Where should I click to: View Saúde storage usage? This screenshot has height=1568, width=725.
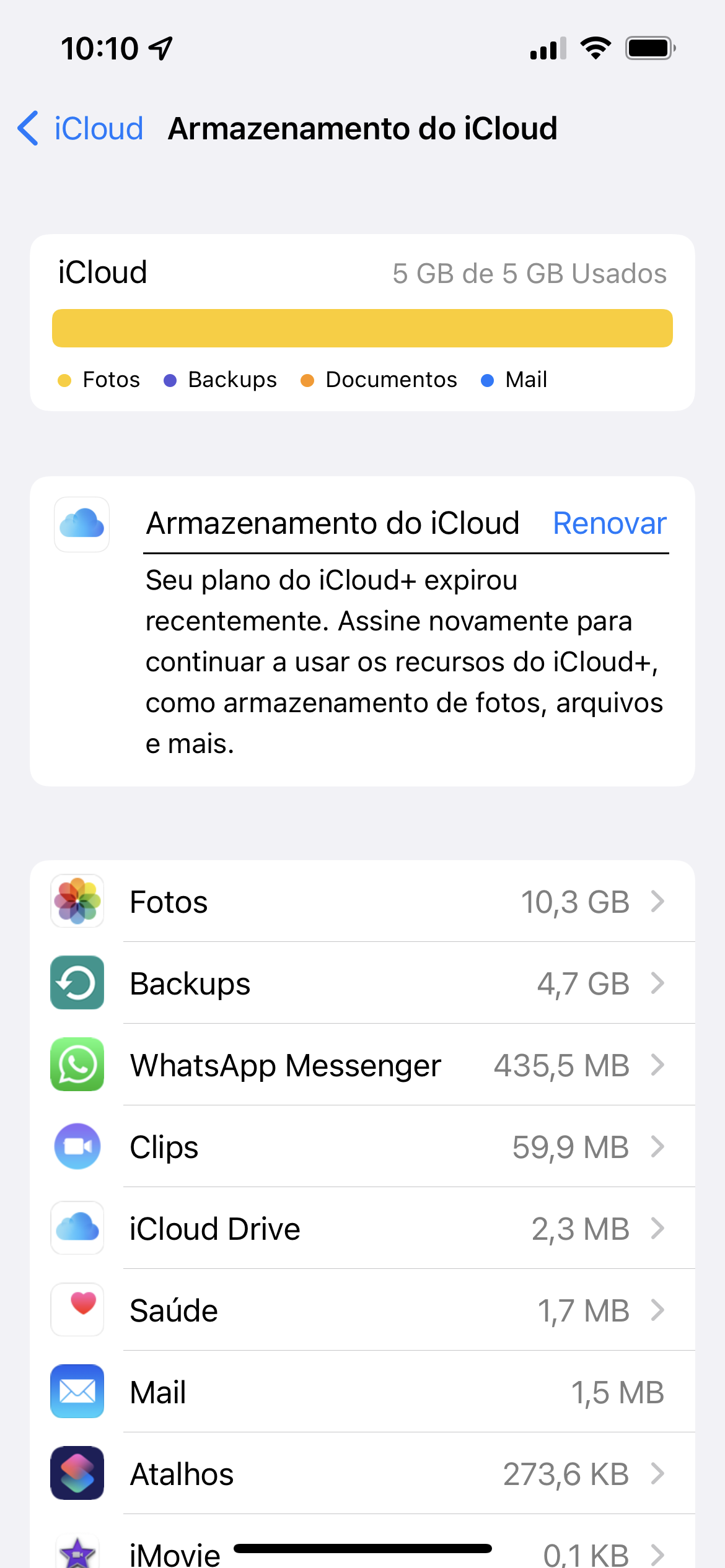pyautogui.click(x=362, y=1310)
